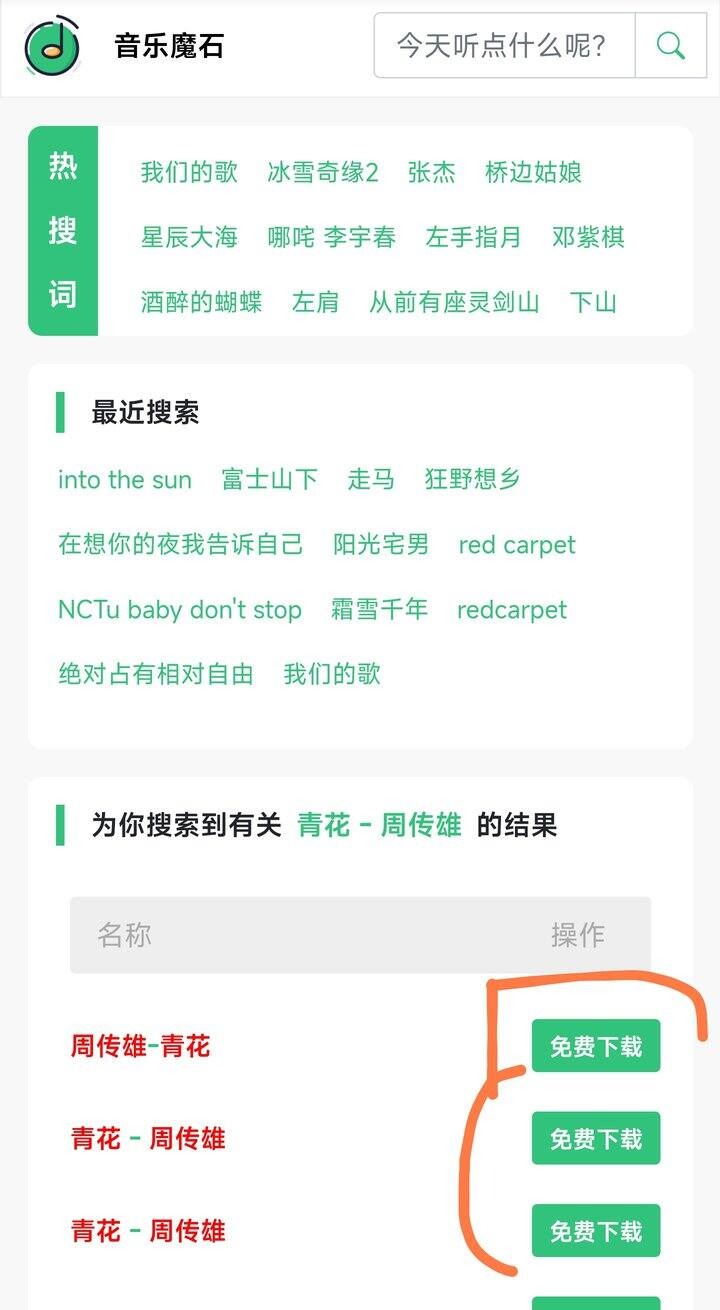Select hot keyword 酒醉的蝴蝶
Screen dimensions: 720x1310
tap(201, 301)
